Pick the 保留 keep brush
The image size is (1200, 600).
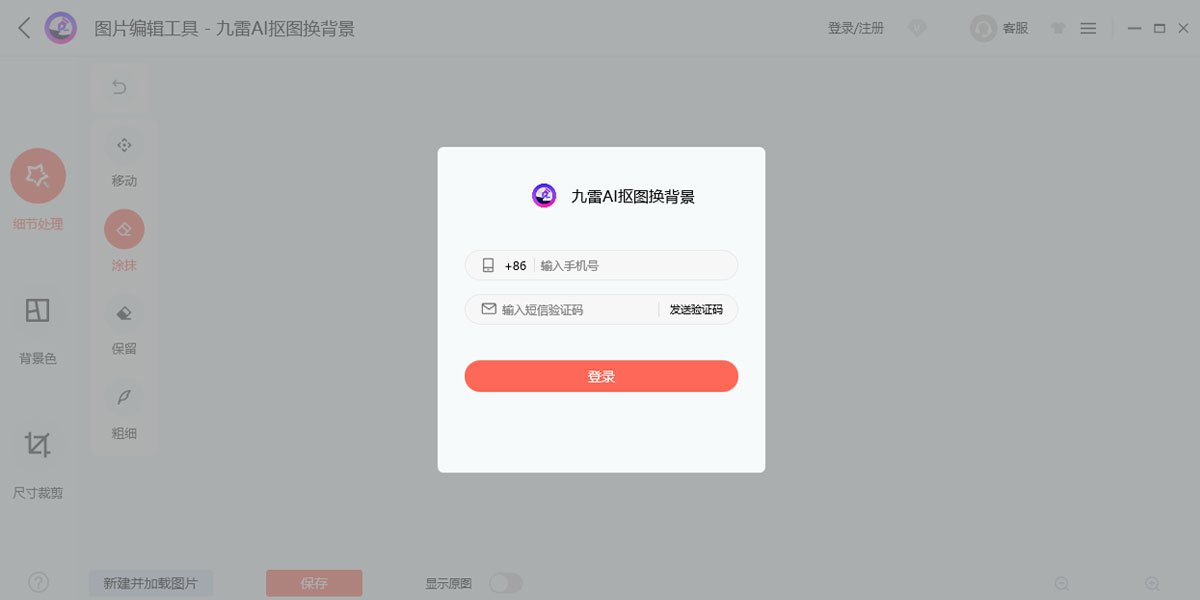124,313
